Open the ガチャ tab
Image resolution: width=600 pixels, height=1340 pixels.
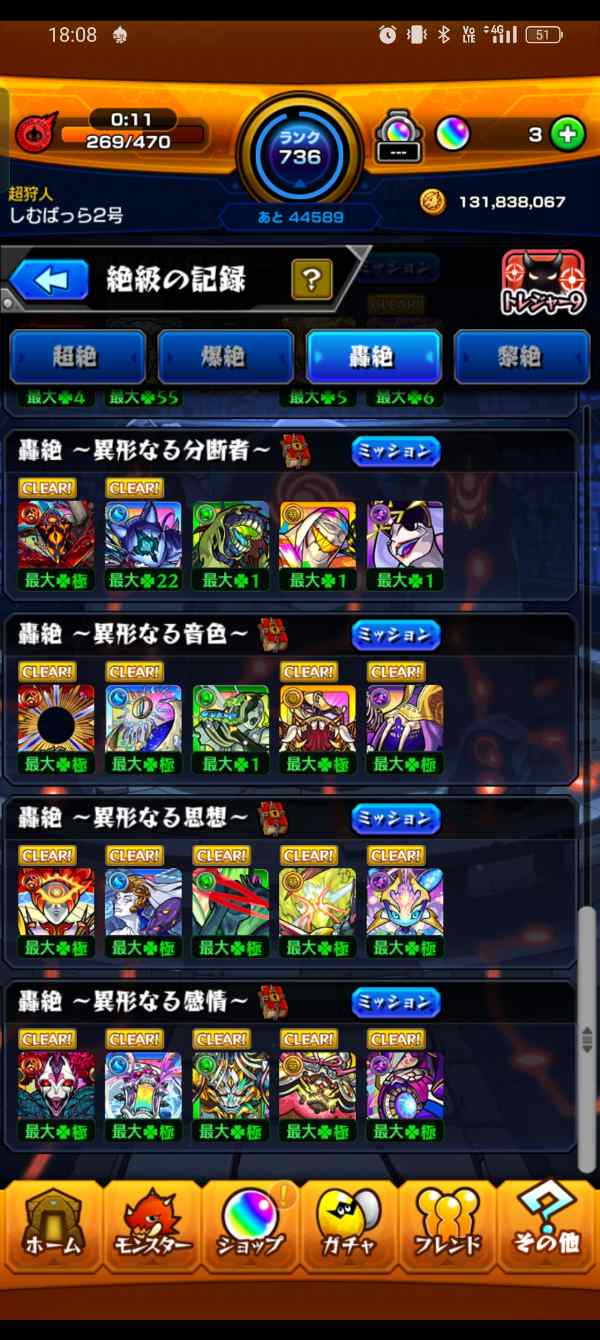(x=349, y=1229)
